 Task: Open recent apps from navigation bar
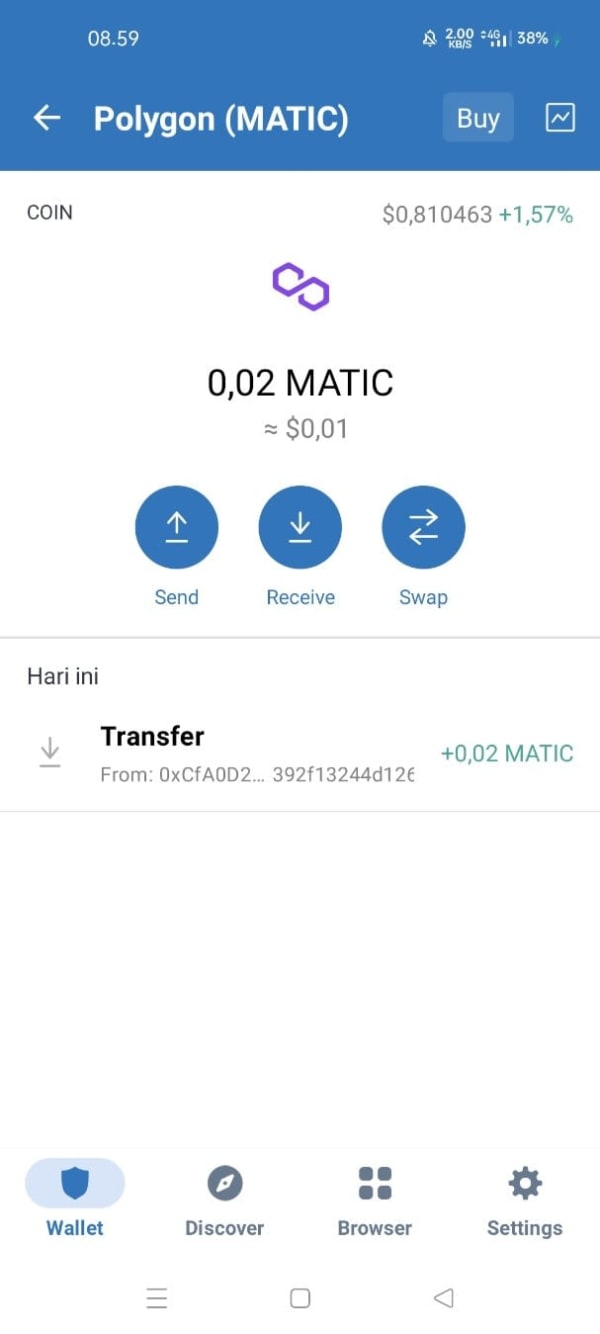[x=157, y=1298]
